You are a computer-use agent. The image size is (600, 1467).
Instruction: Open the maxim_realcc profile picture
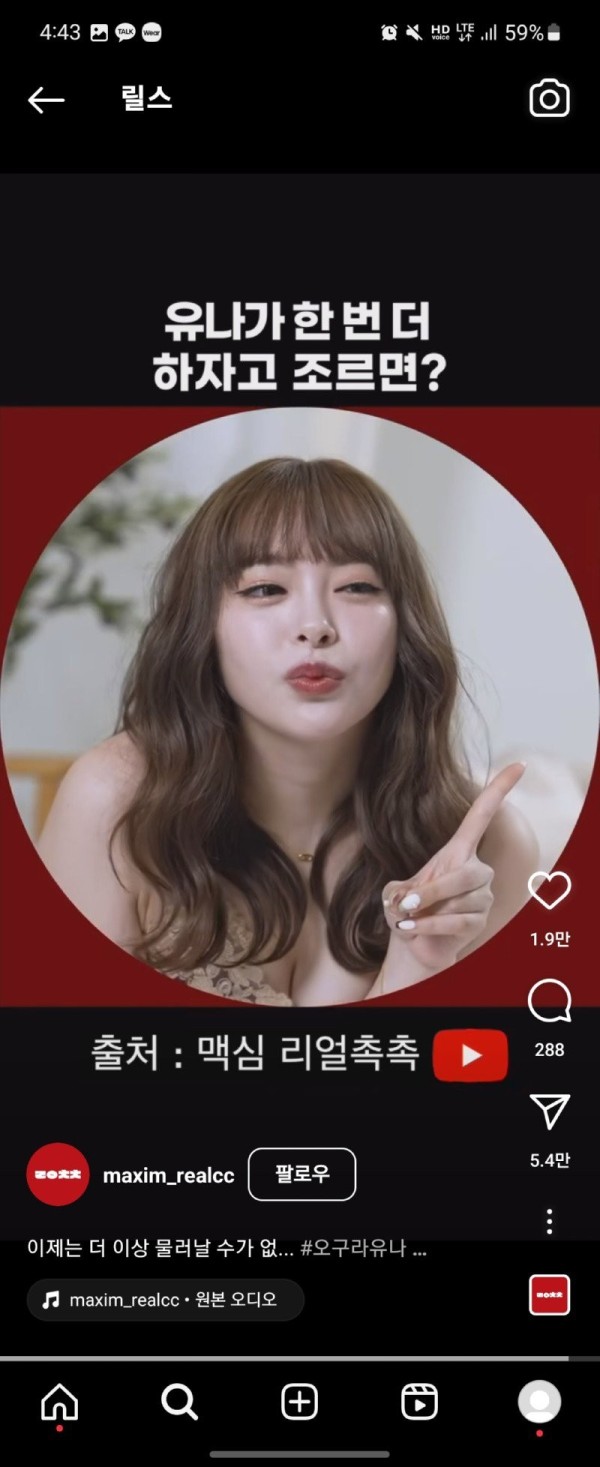(58, 1174)
